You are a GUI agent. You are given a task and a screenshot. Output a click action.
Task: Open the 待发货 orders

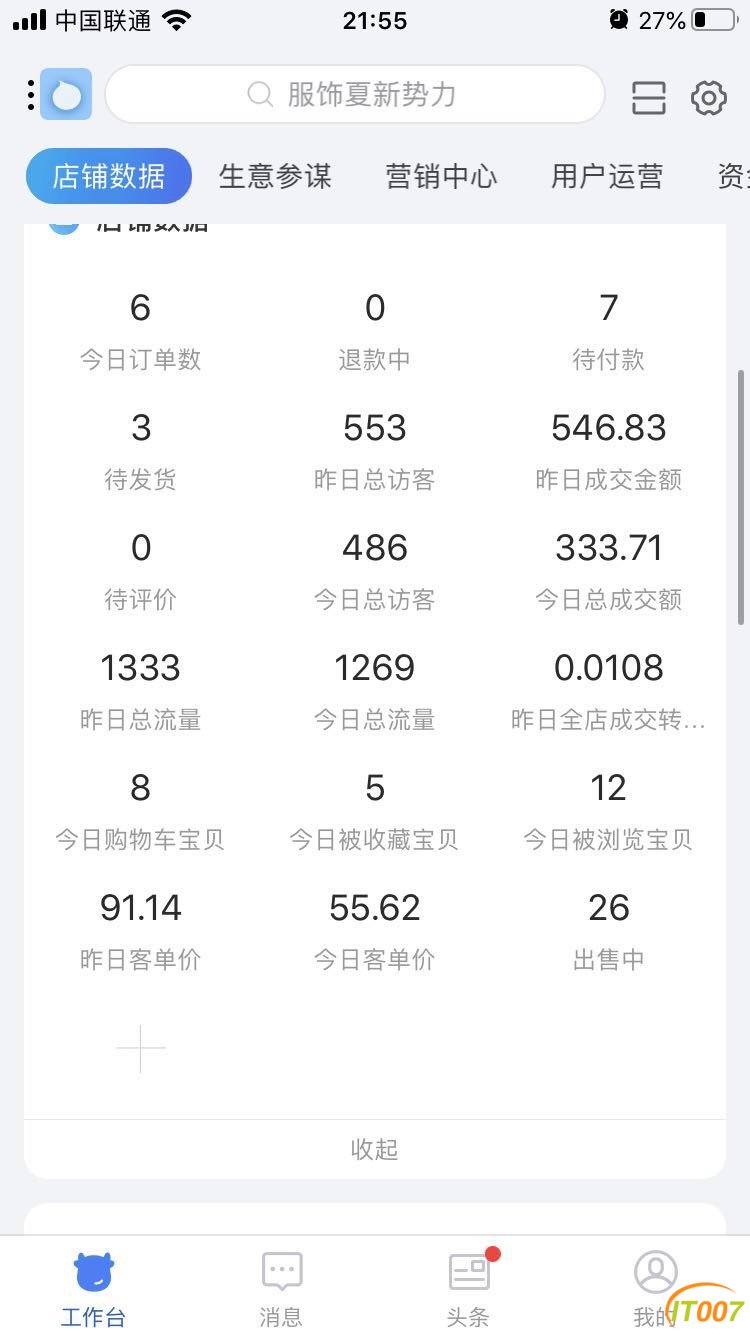click(x=141, y=452)
